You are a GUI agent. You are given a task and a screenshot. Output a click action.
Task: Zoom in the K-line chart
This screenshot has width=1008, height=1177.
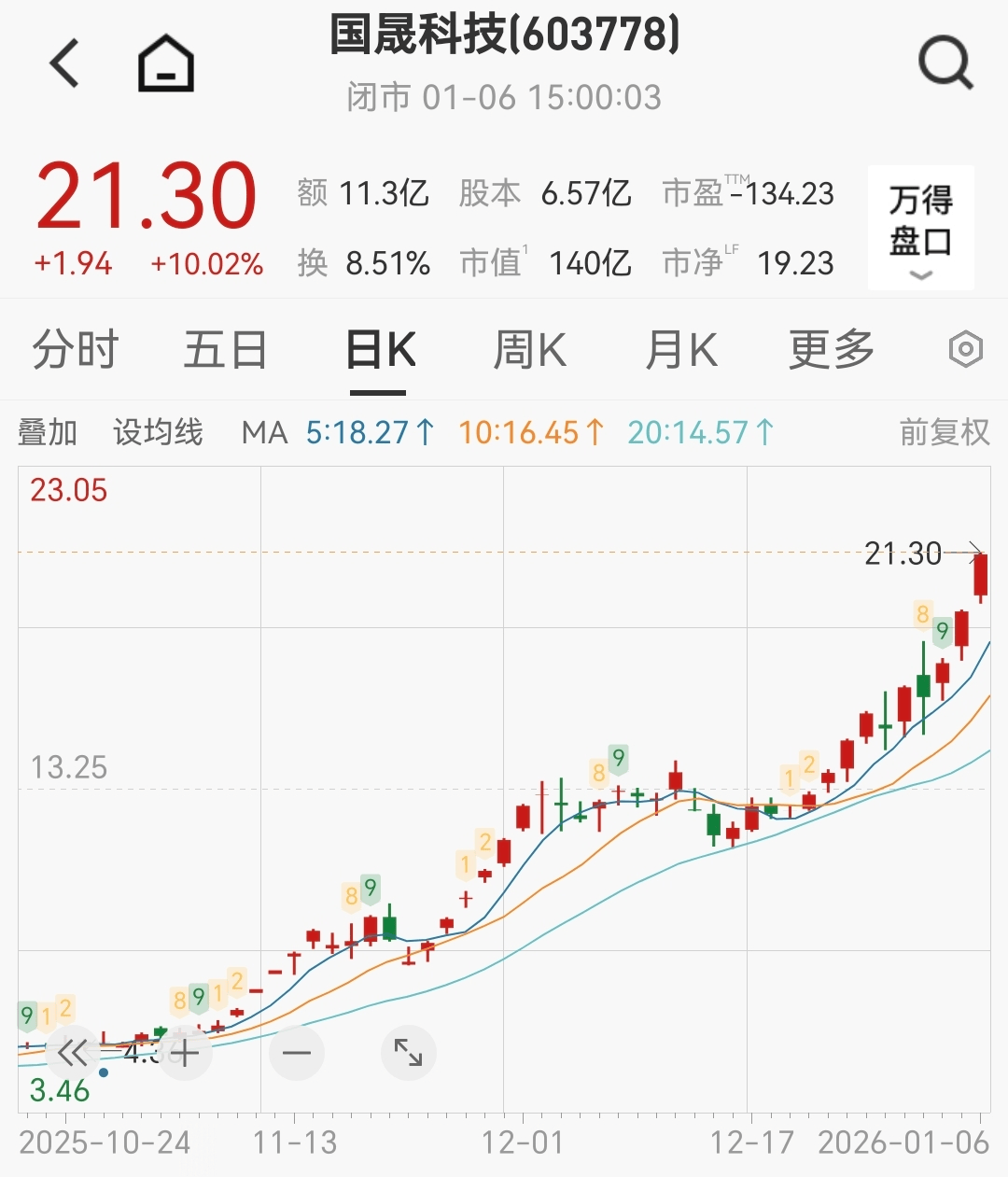pos(185,1054)
